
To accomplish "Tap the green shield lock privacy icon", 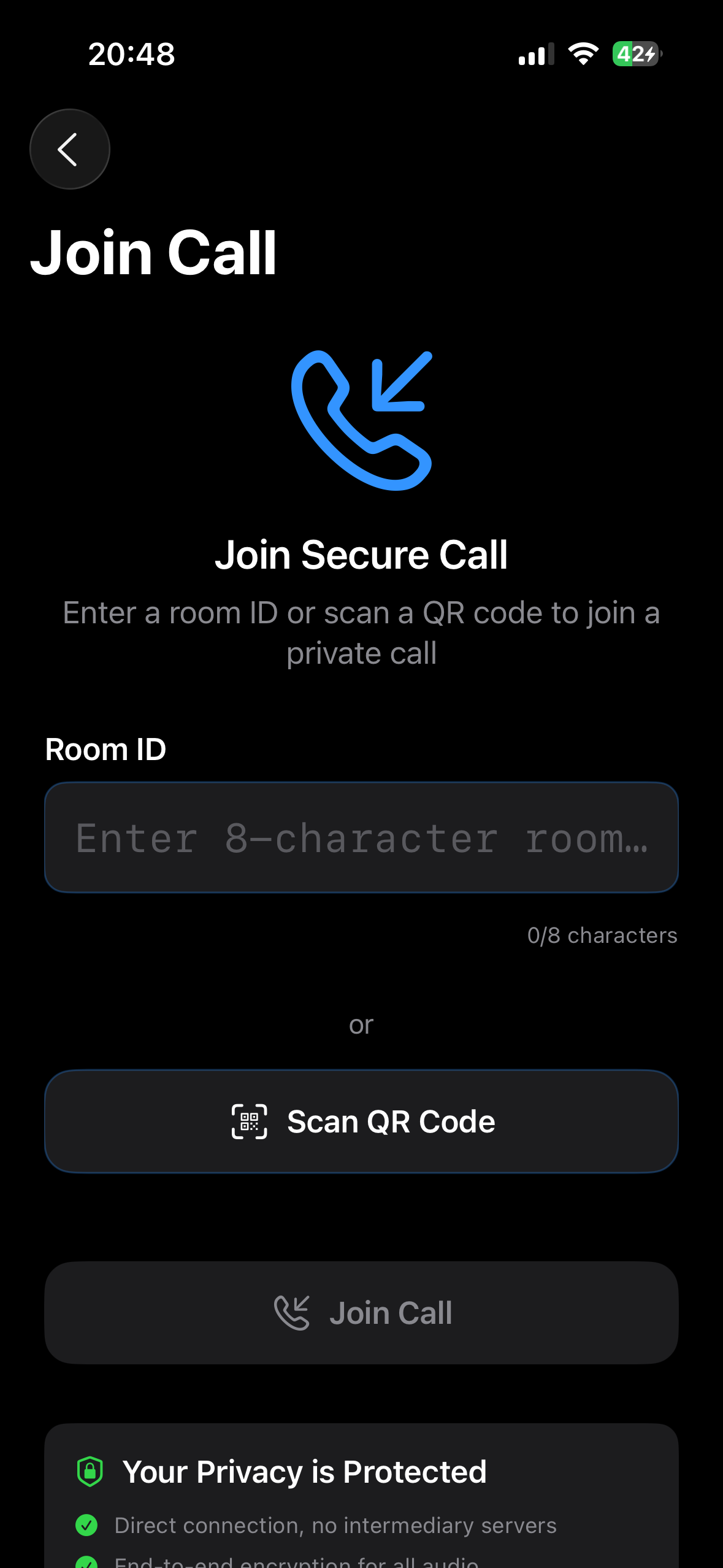I will pyautogui.click(x=90, y=1471).
